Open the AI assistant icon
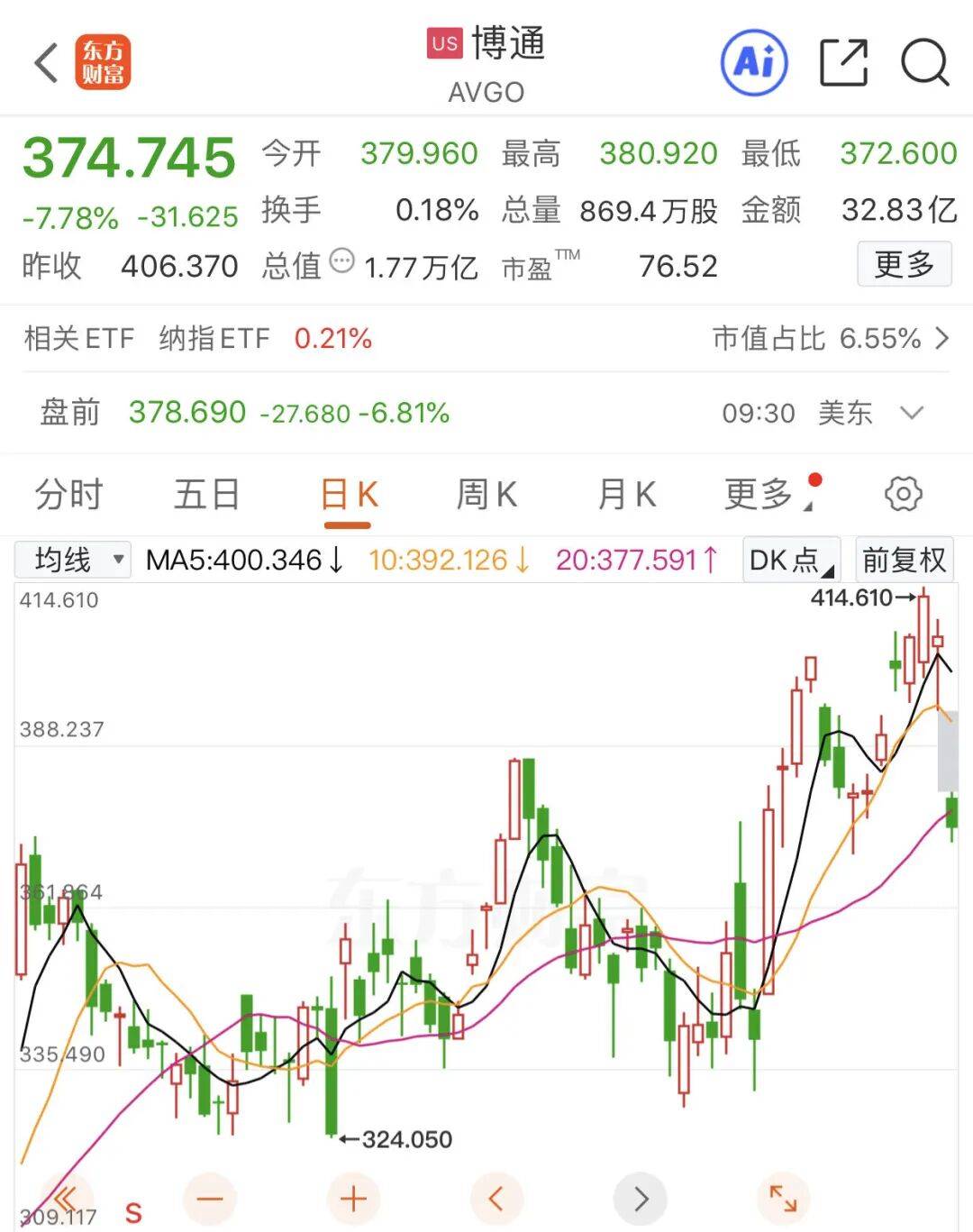Viewport: 973px width, 1232px height. pyautogui.click(x=754, y=62)
